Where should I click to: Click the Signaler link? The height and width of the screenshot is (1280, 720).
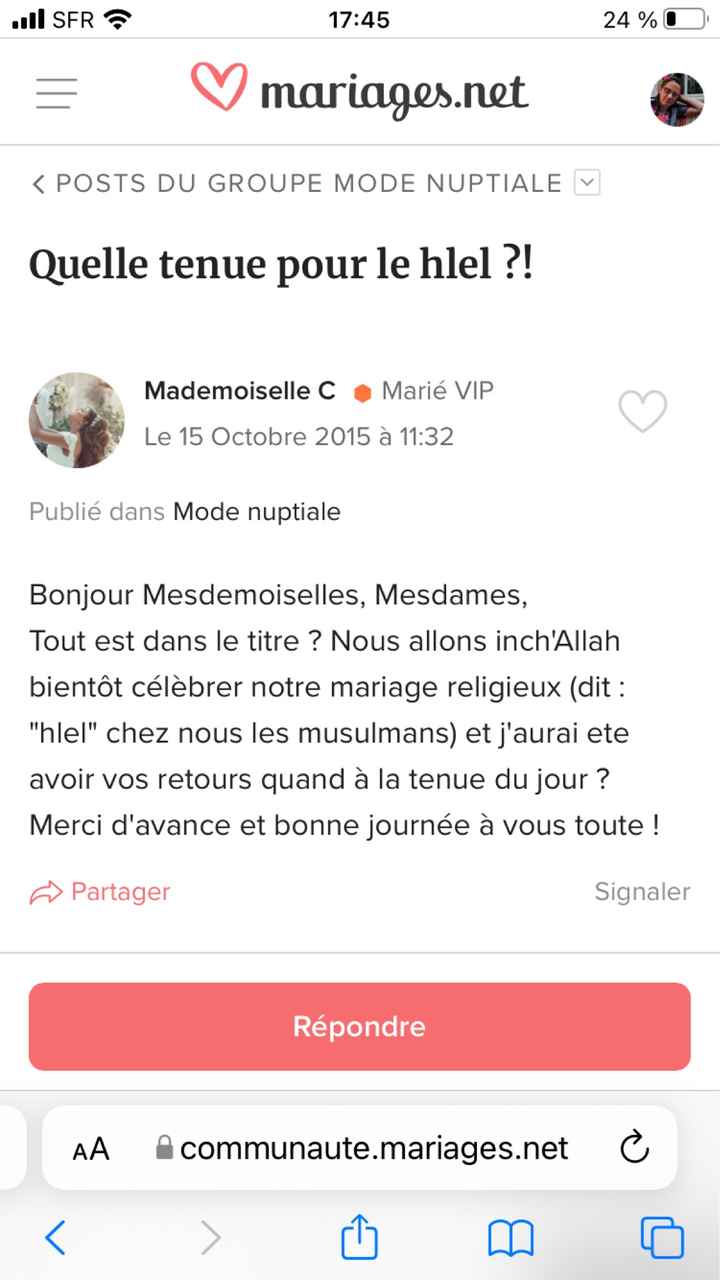click(642, 891)
